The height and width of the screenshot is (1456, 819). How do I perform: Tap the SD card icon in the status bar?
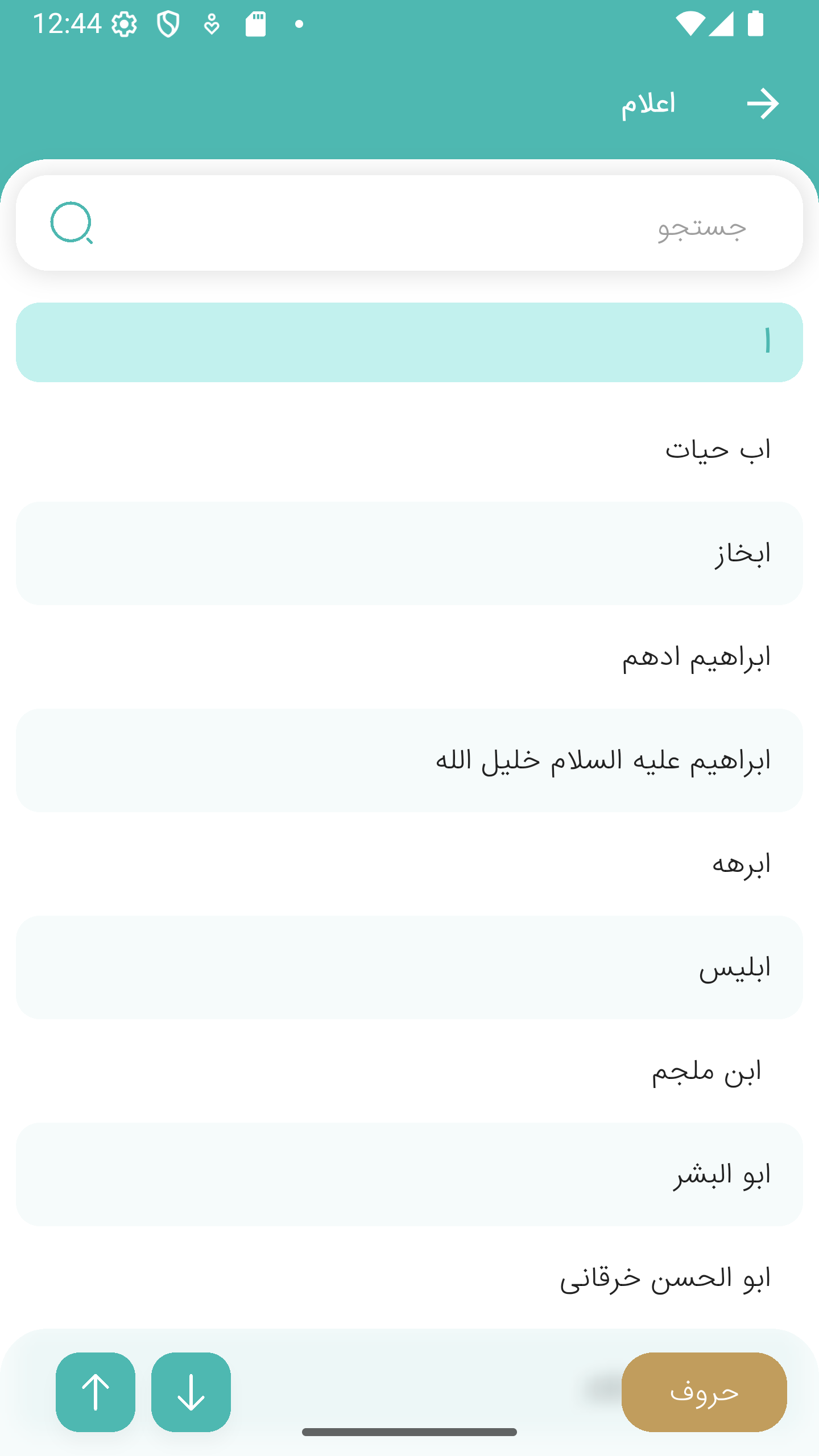[255, 24]
